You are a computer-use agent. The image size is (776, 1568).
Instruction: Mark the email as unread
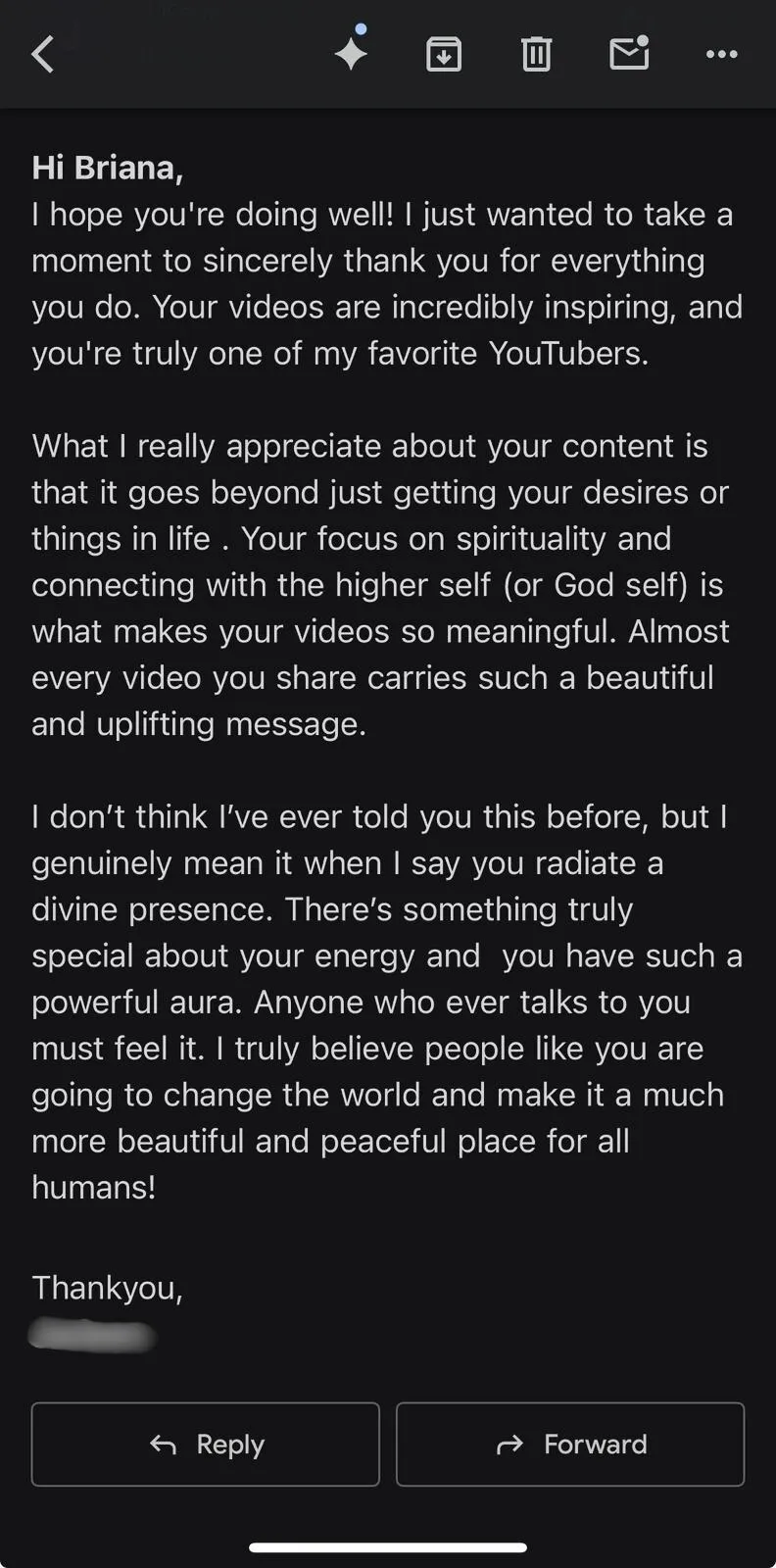pyautogui.click(x=629, y=54)
